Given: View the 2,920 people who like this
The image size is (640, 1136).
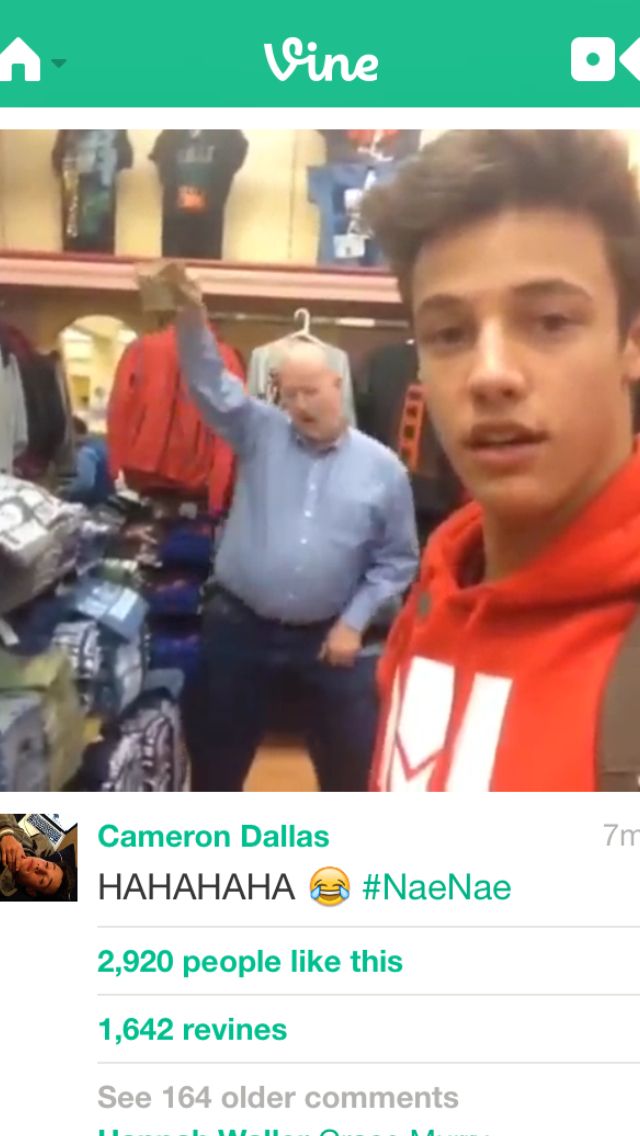Looking at the screenshot, I should pos(250,962).
